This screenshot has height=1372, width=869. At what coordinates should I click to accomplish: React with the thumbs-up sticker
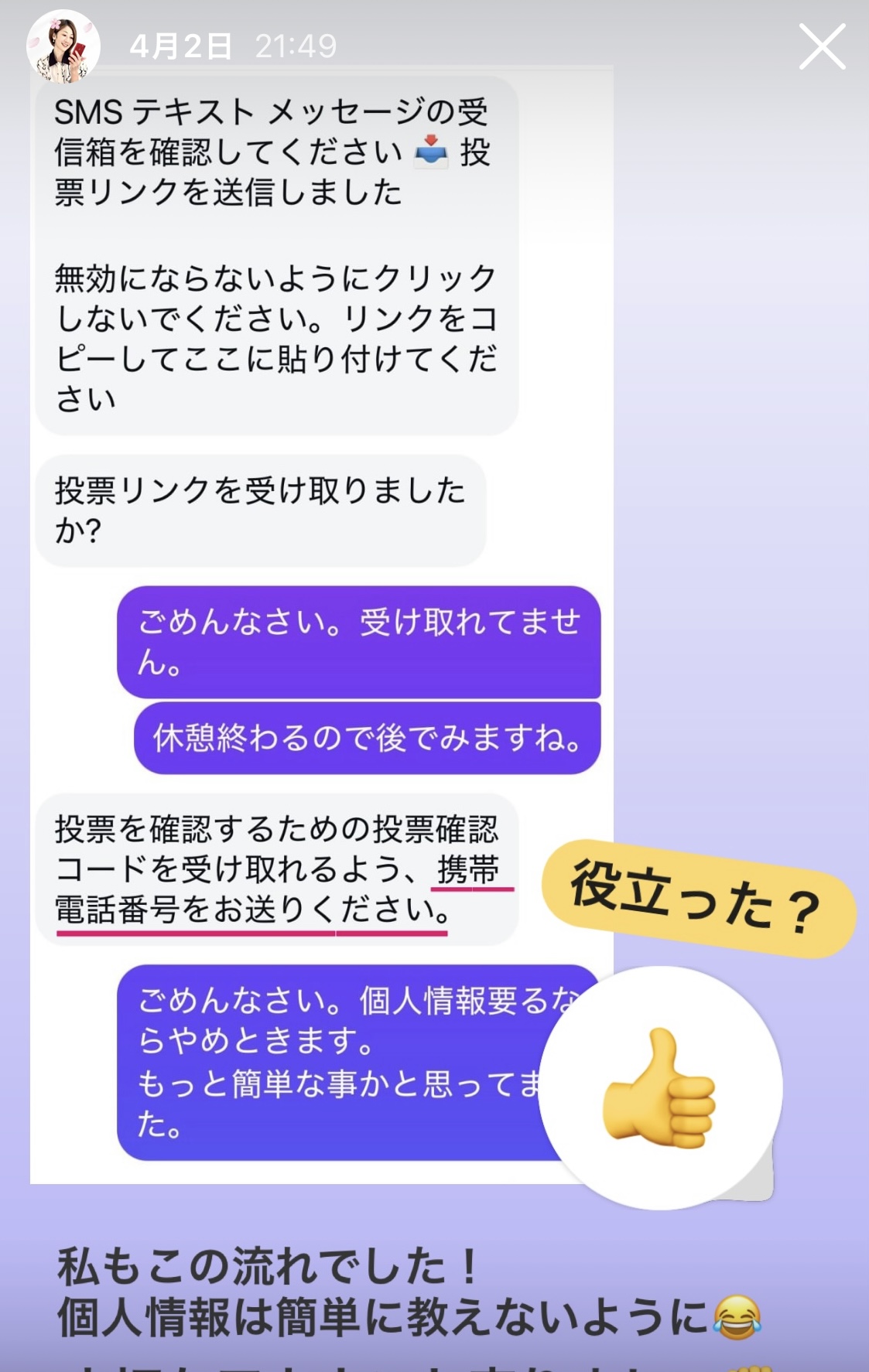[660, 1087]
